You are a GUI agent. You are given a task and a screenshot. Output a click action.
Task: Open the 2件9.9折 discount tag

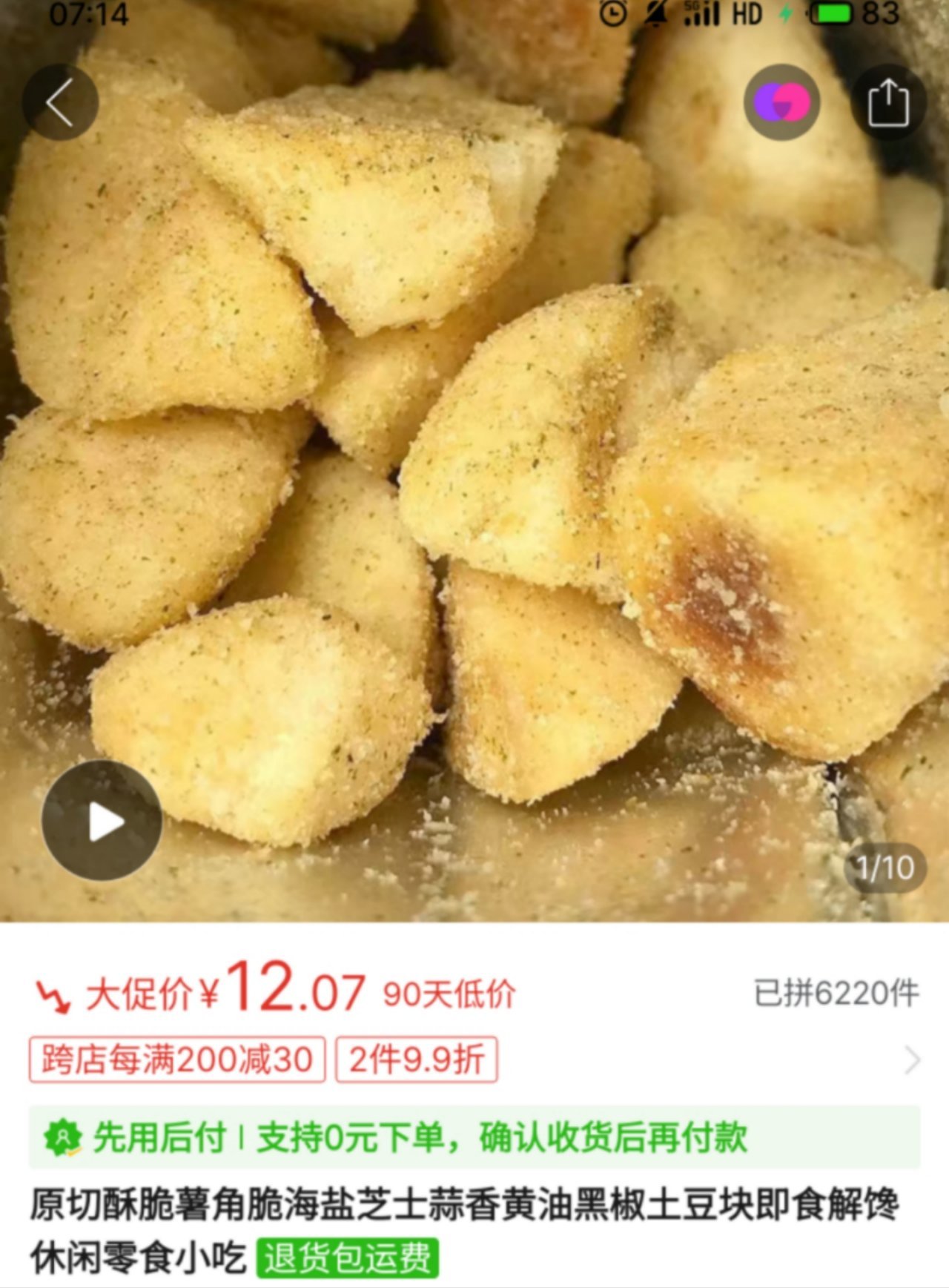[x=417, y=1060]
